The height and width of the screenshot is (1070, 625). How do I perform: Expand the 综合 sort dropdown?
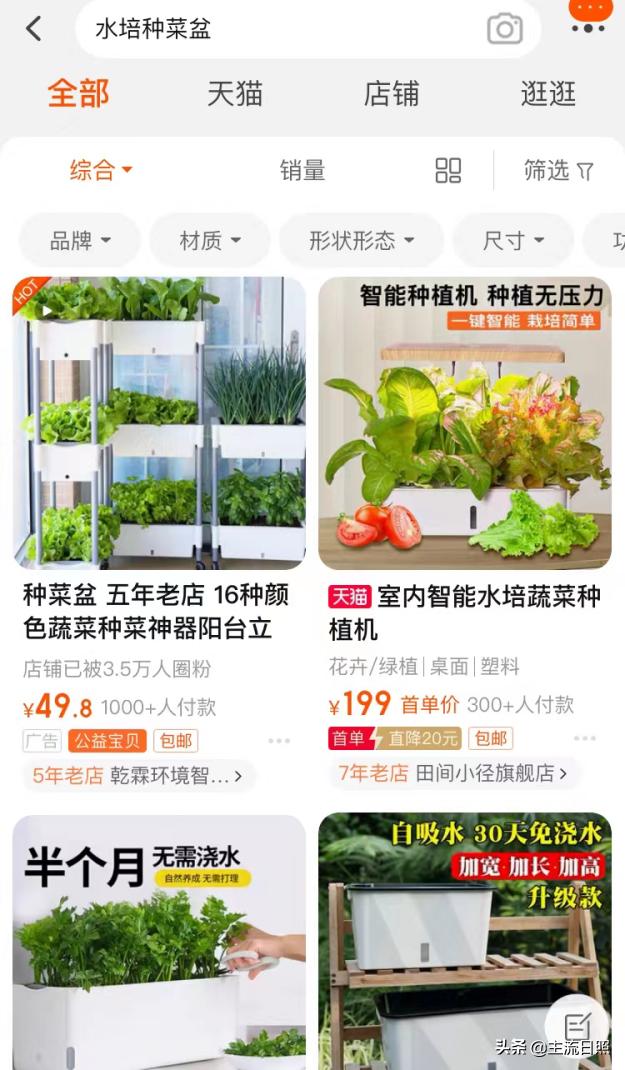101,170
